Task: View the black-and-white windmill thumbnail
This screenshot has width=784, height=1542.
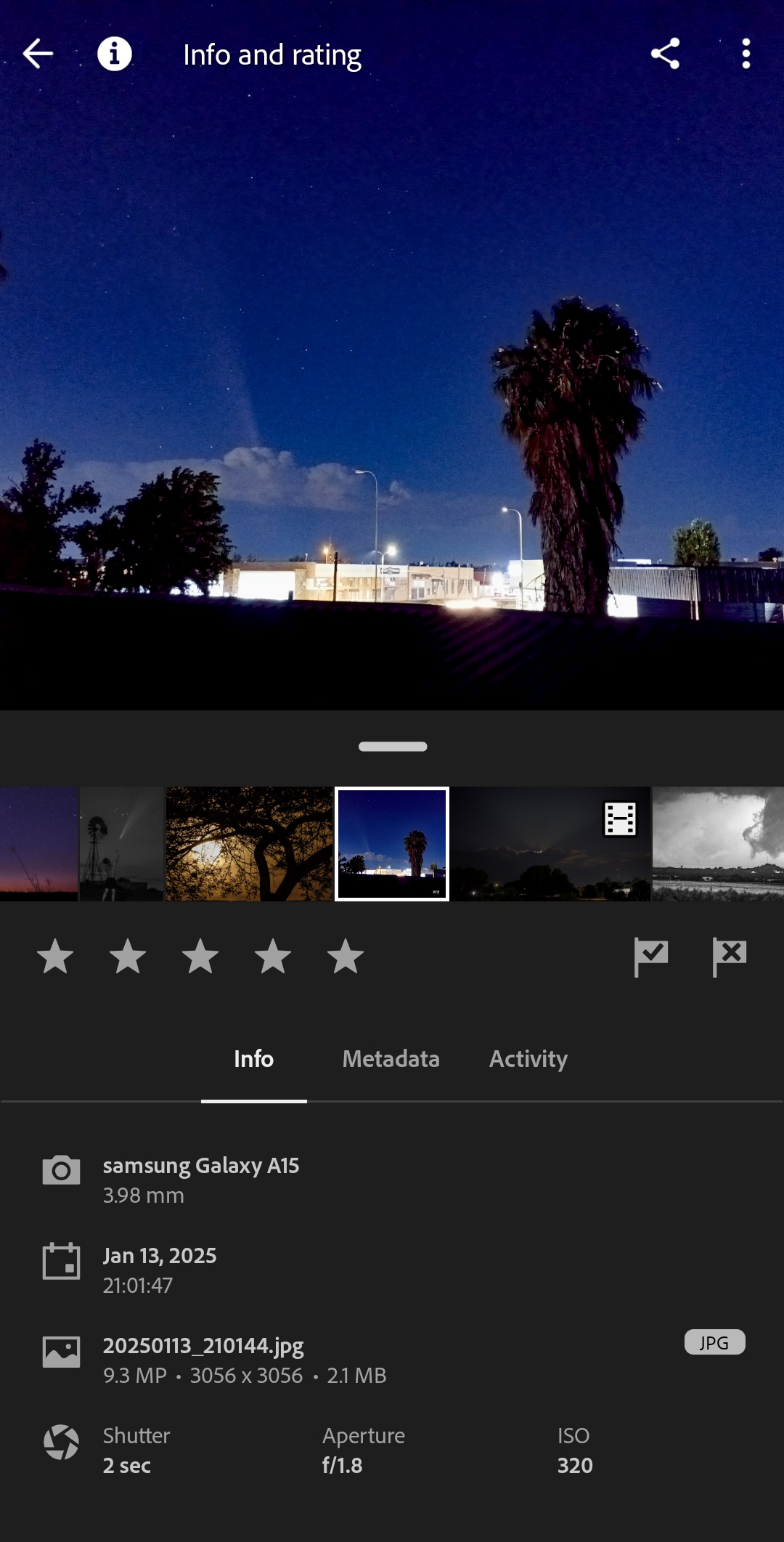Action: click(x=121, y=844)
